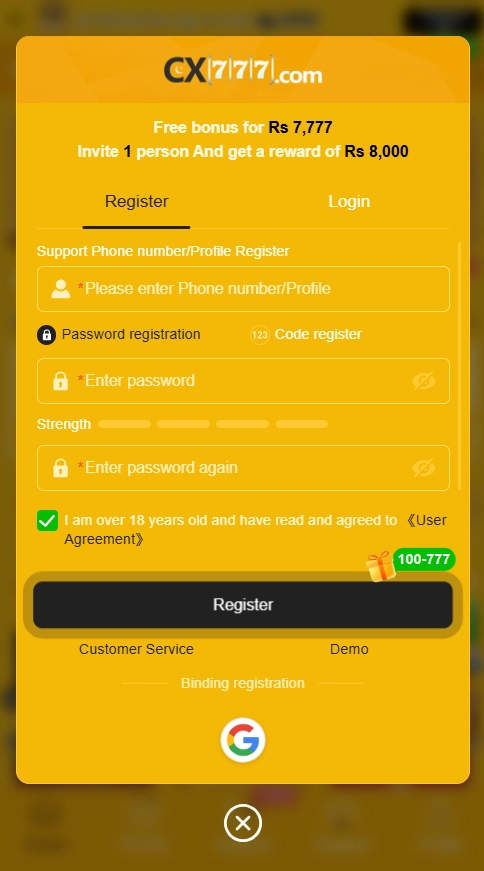Open the Demo option

349,649
